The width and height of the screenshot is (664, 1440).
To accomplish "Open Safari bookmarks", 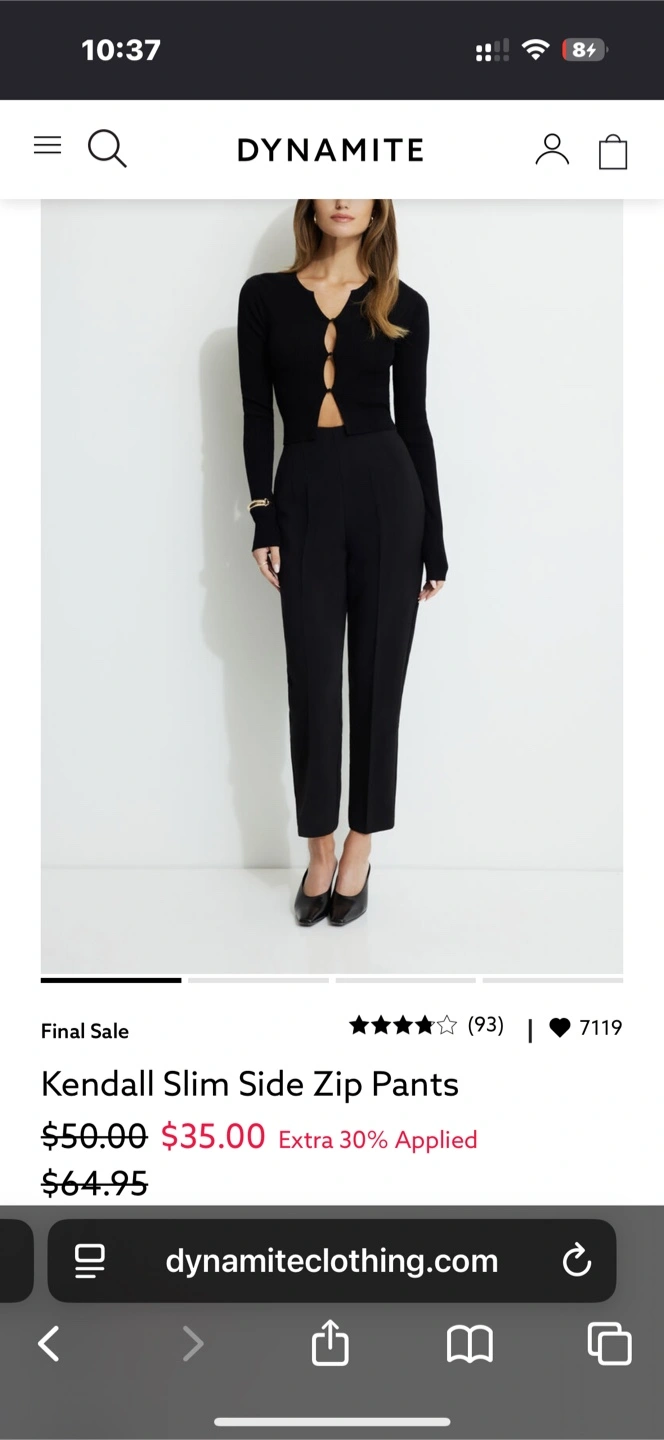I will click(469, 1344).
